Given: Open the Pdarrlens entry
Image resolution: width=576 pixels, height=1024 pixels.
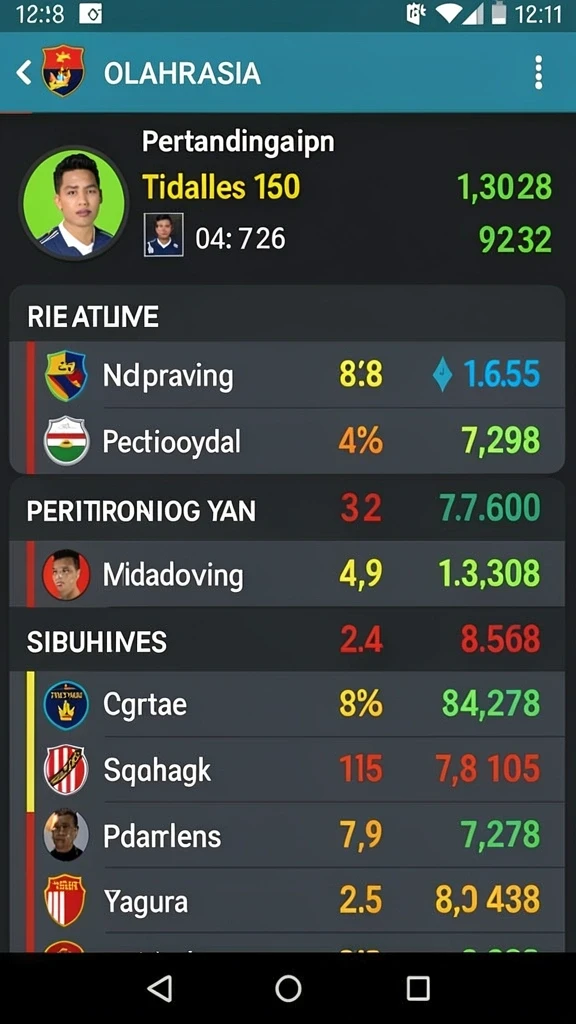Looking at the screenshot, I should click(x=287, y=835).
